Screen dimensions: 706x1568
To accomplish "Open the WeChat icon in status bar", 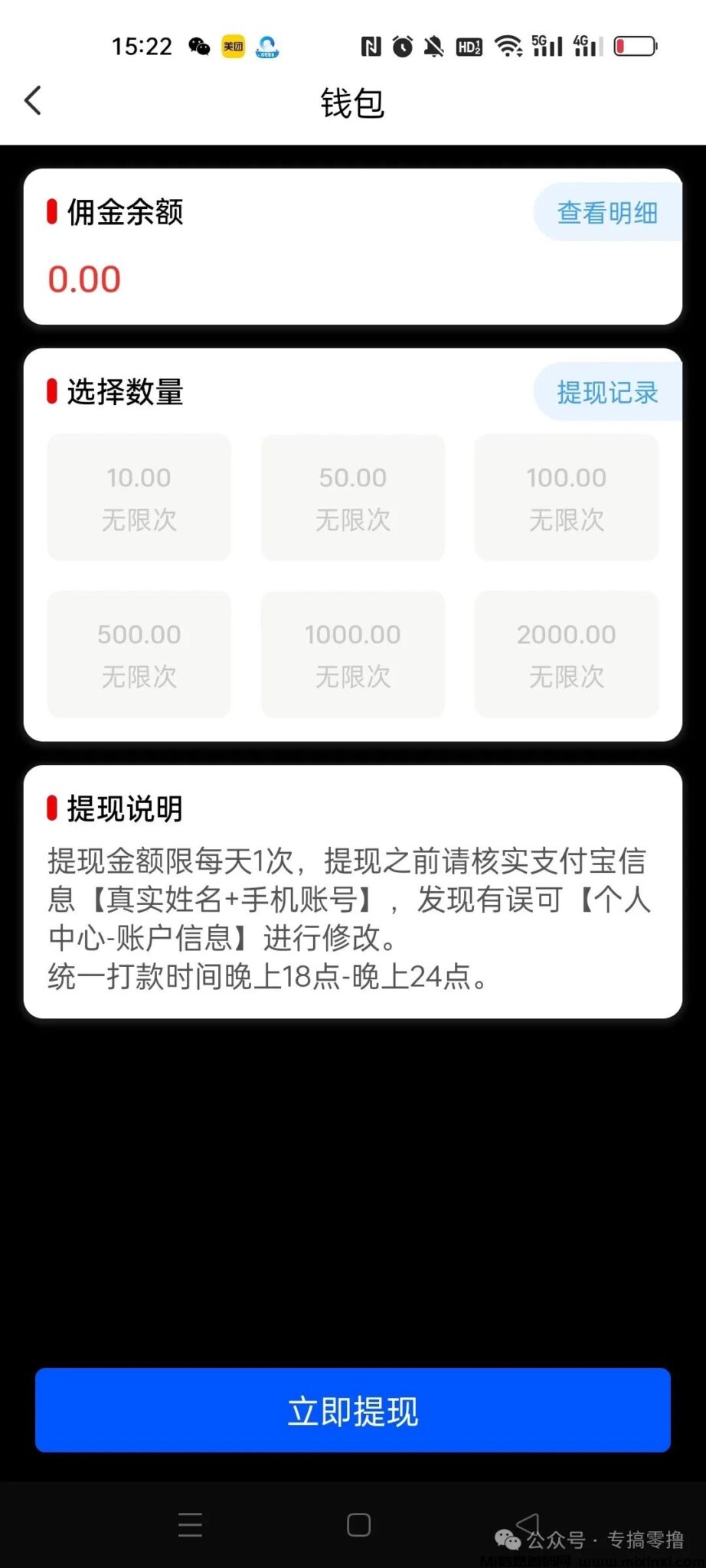I will click(200, 47).
